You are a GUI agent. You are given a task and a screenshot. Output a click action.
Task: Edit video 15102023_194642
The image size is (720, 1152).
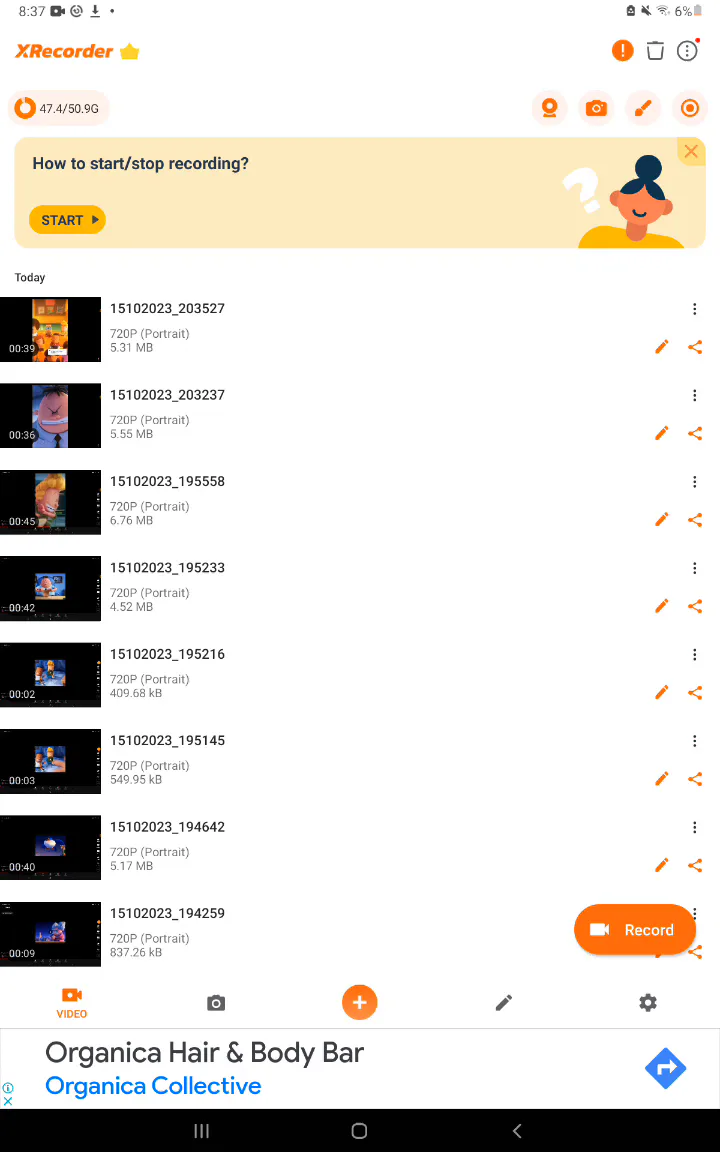click(661, 865)
